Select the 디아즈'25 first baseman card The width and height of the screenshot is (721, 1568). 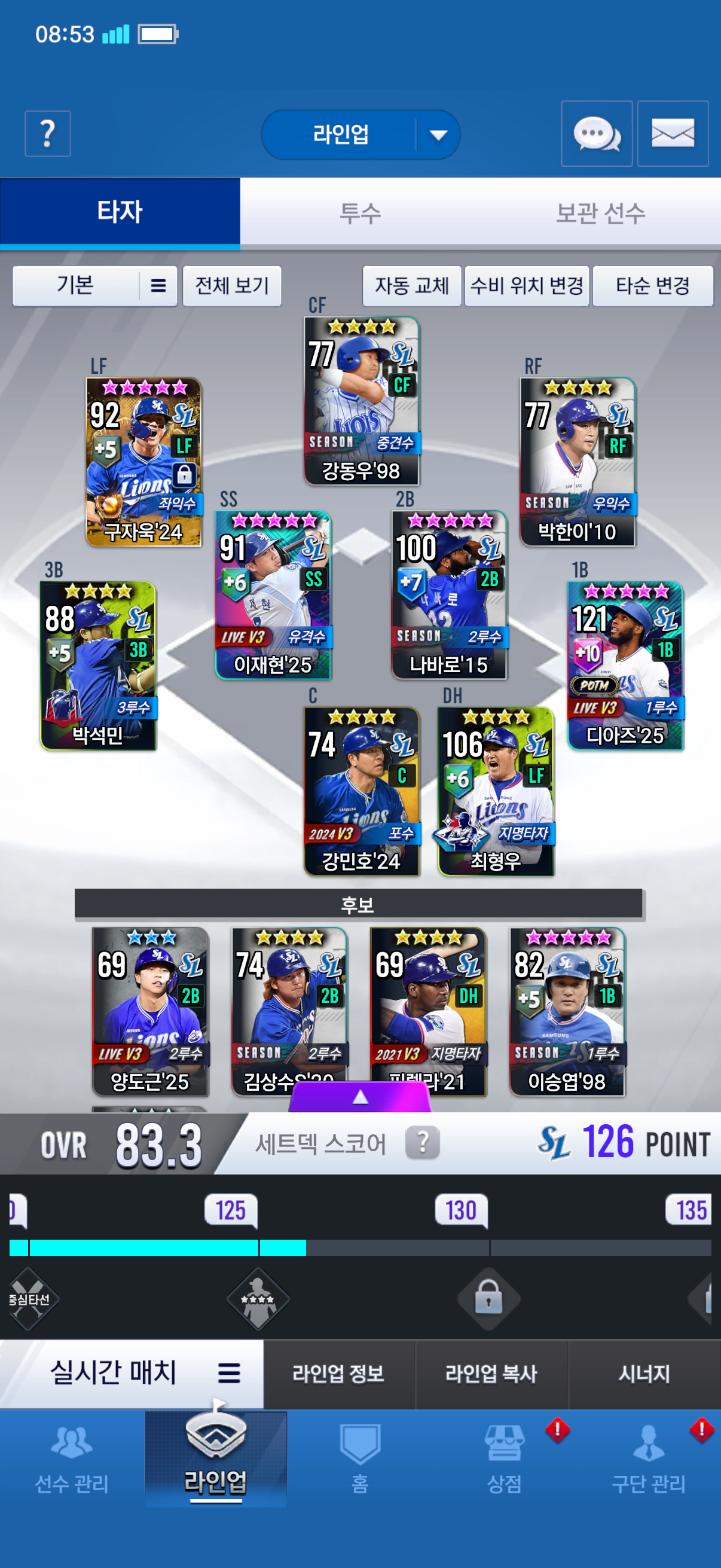click(x=625, y=666)
